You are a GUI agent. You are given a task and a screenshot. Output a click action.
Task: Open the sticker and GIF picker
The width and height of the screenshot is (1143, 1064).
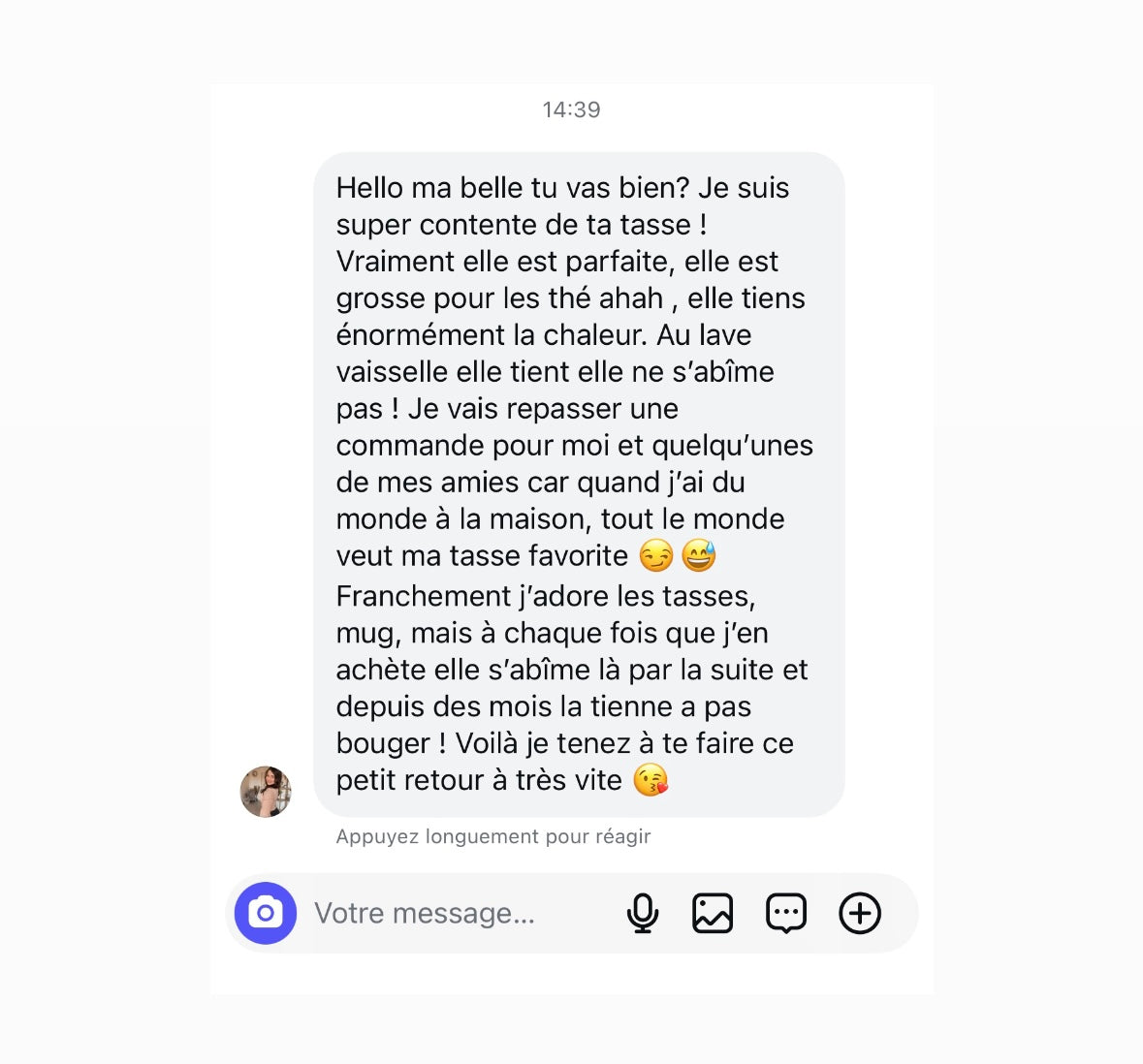pos(786,913)
